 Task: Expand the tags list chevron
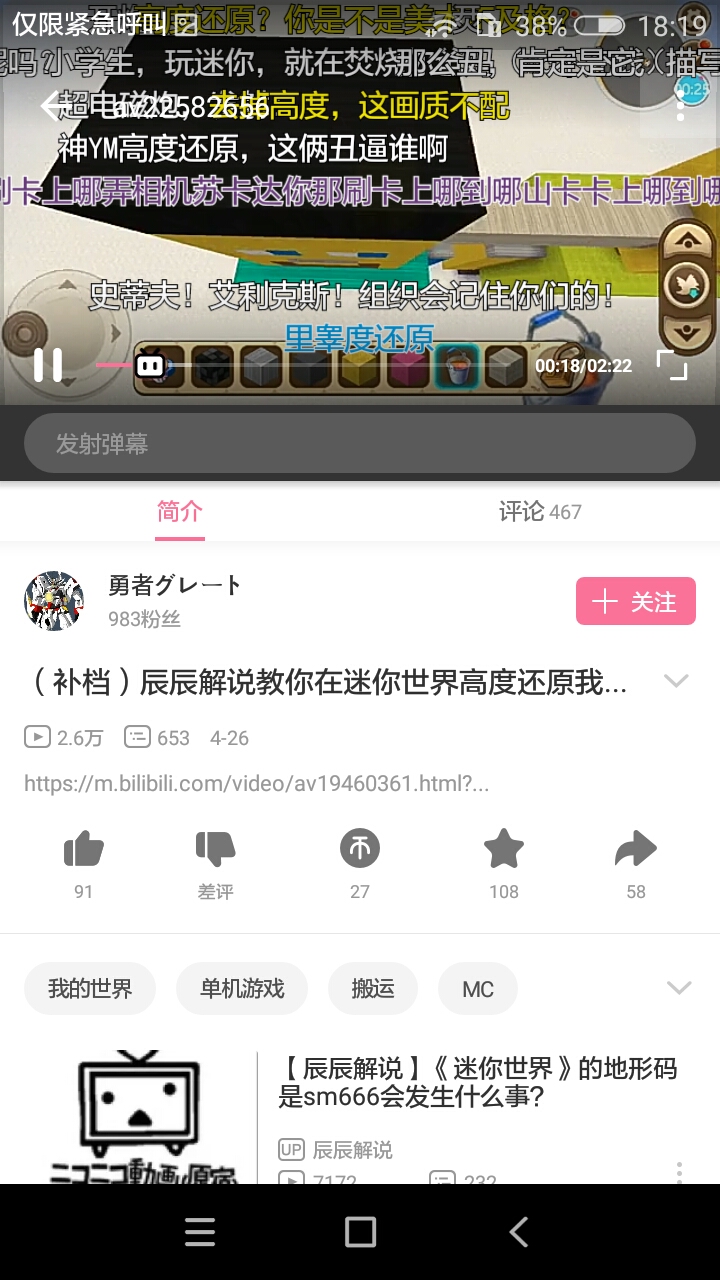click(x=679, y=989)
